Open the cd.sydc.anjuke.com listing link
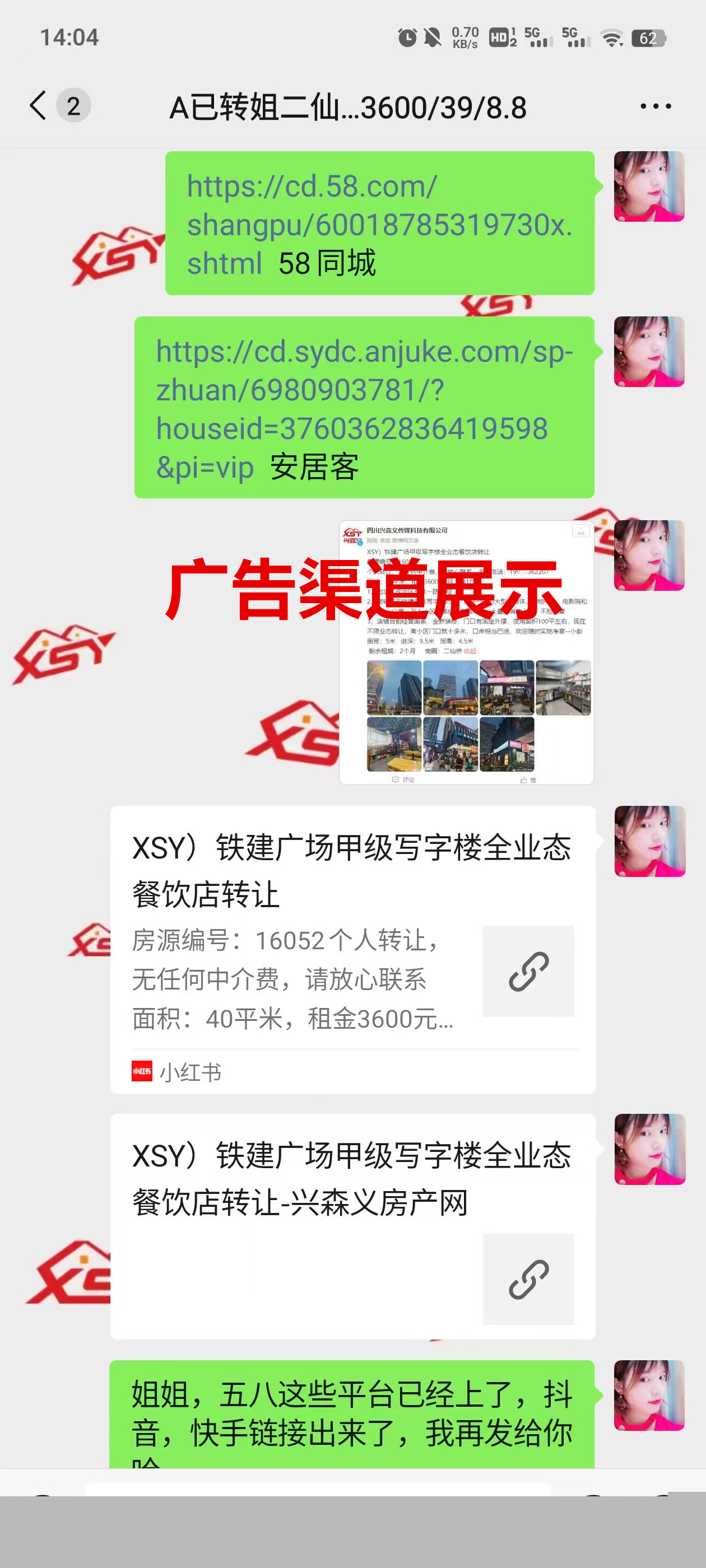The image size is (706, 1568). pos(364,390)
